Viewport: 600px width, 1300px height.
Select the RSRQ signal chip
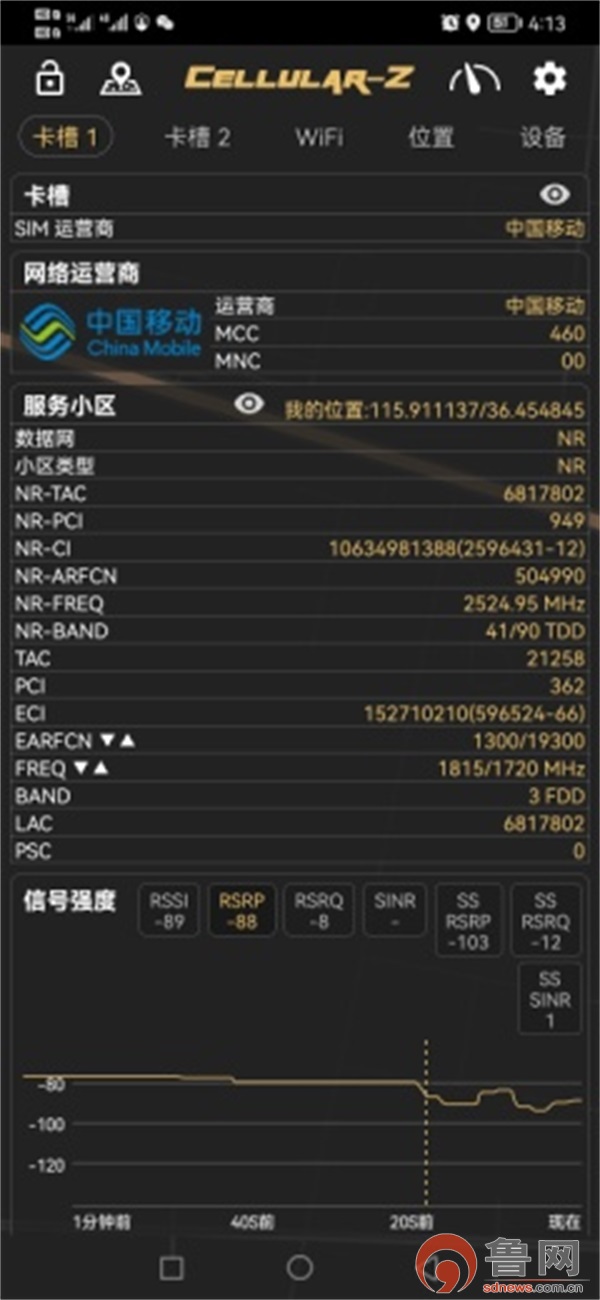(x=318, y=911)
